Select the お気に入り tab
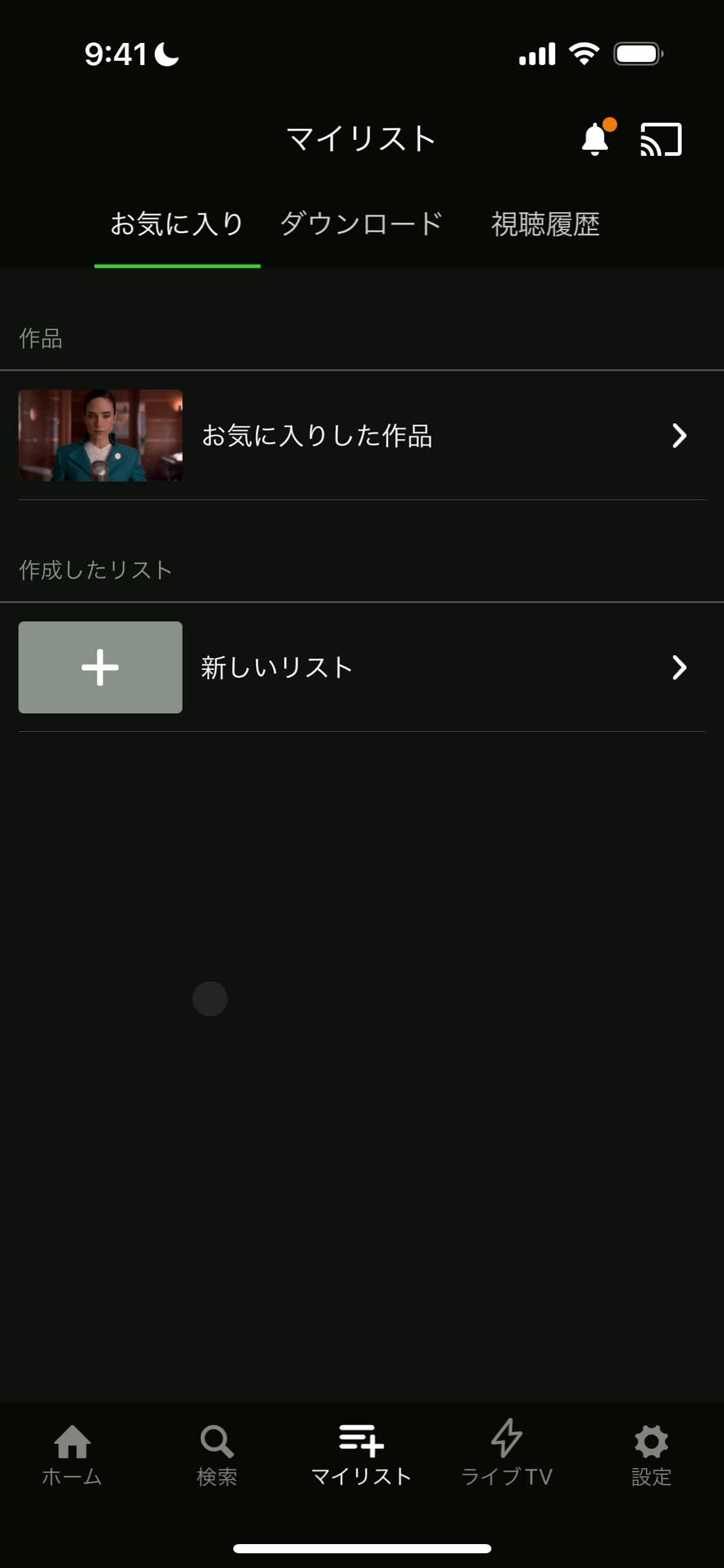724x1568 pixels. click(177, 224)
